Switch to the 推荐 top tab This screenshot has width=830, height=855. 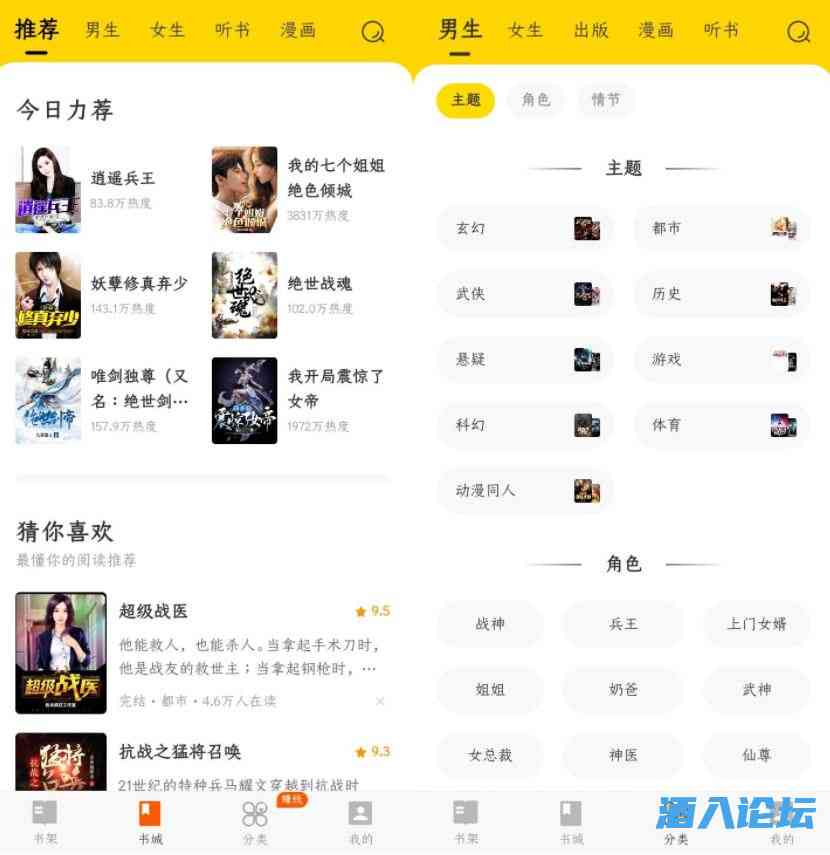(37, 30)
